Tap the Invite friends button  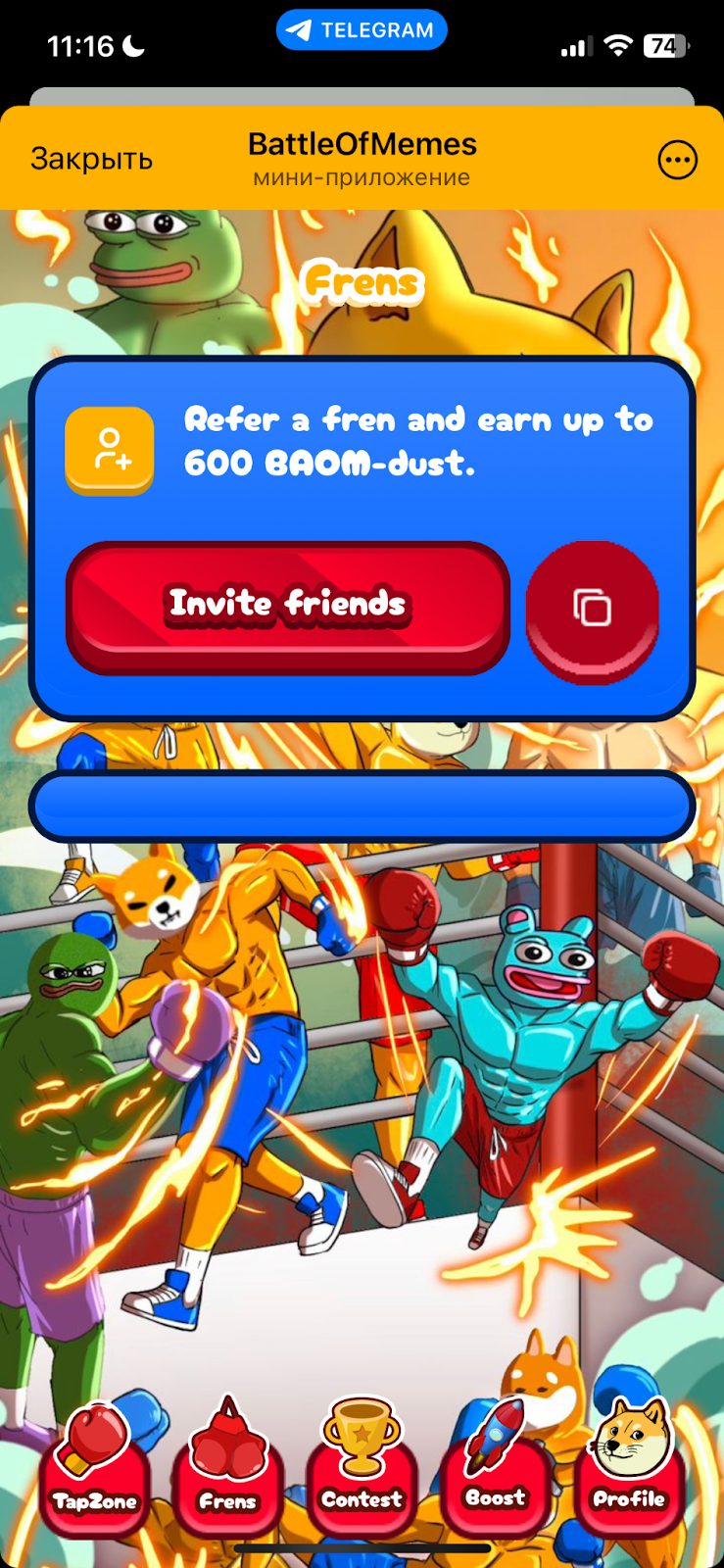point(287,605)
